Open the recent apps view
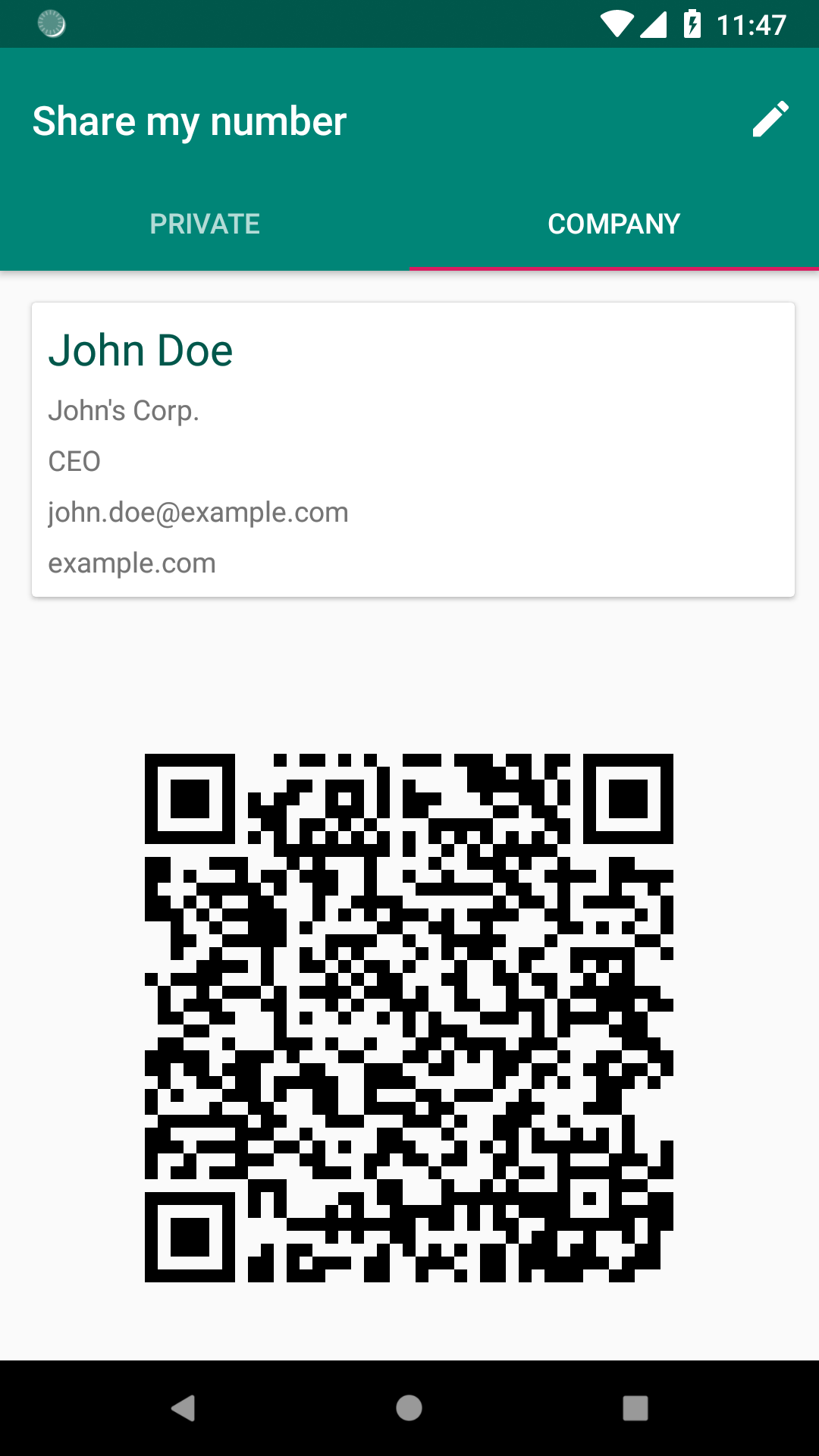Viewport: 819px width, 1456px height. tap(635, 1408)
